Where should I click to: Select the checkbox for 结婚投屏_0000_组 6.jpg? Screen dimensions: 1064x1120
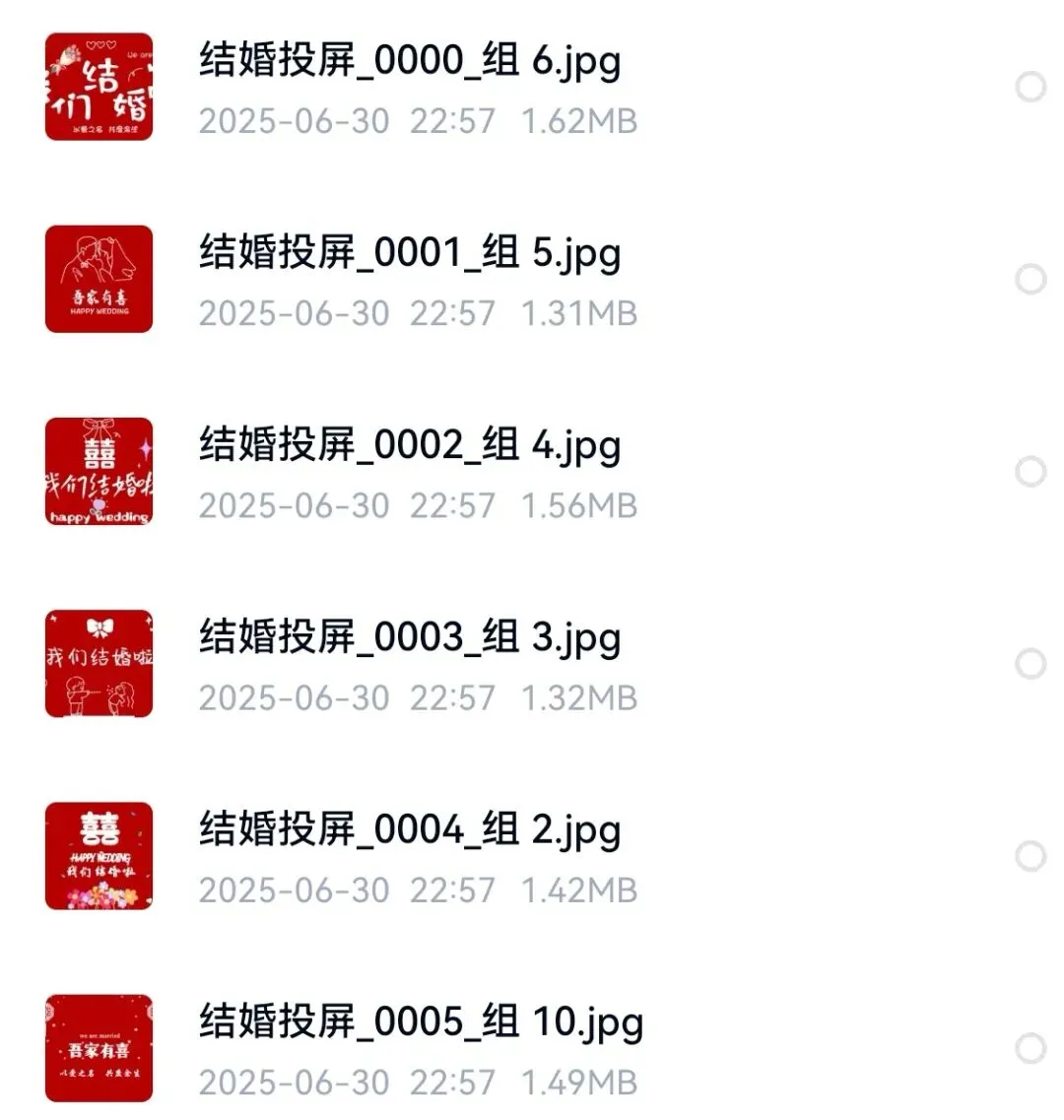(x=1031, y=88)
